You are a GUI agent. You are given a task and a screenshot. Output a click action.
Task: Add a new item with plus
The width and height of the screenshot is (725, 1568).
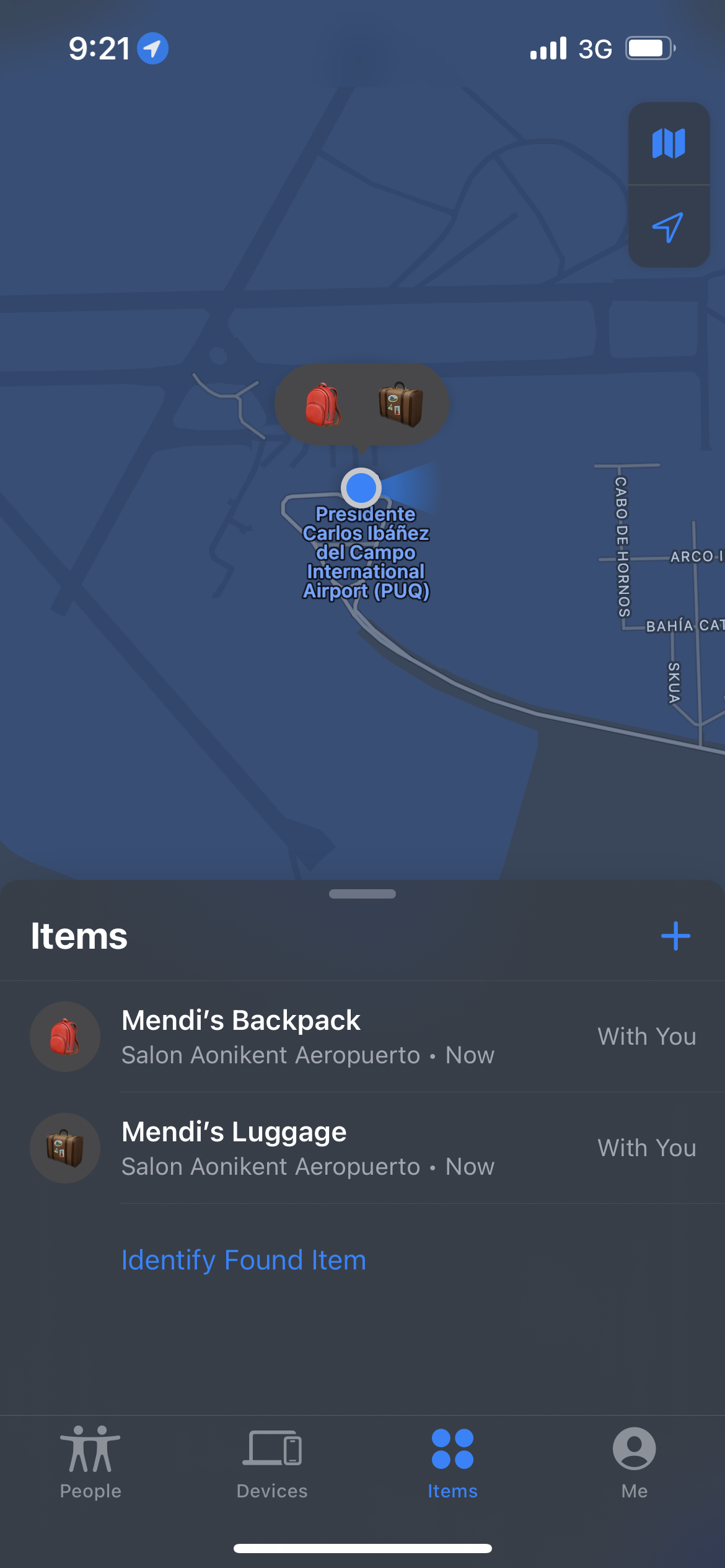point(675,936)
